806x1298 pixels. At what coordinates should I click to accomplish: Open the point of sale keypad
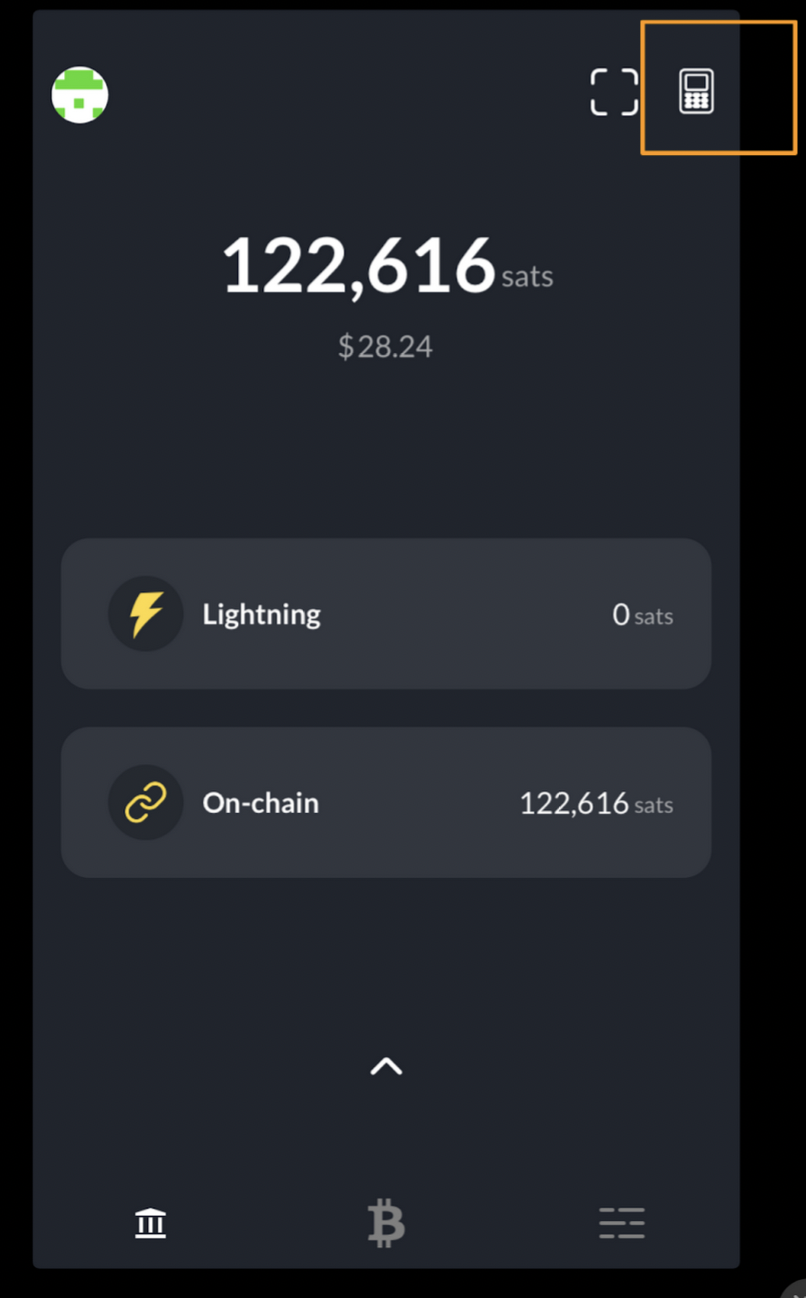696,92
